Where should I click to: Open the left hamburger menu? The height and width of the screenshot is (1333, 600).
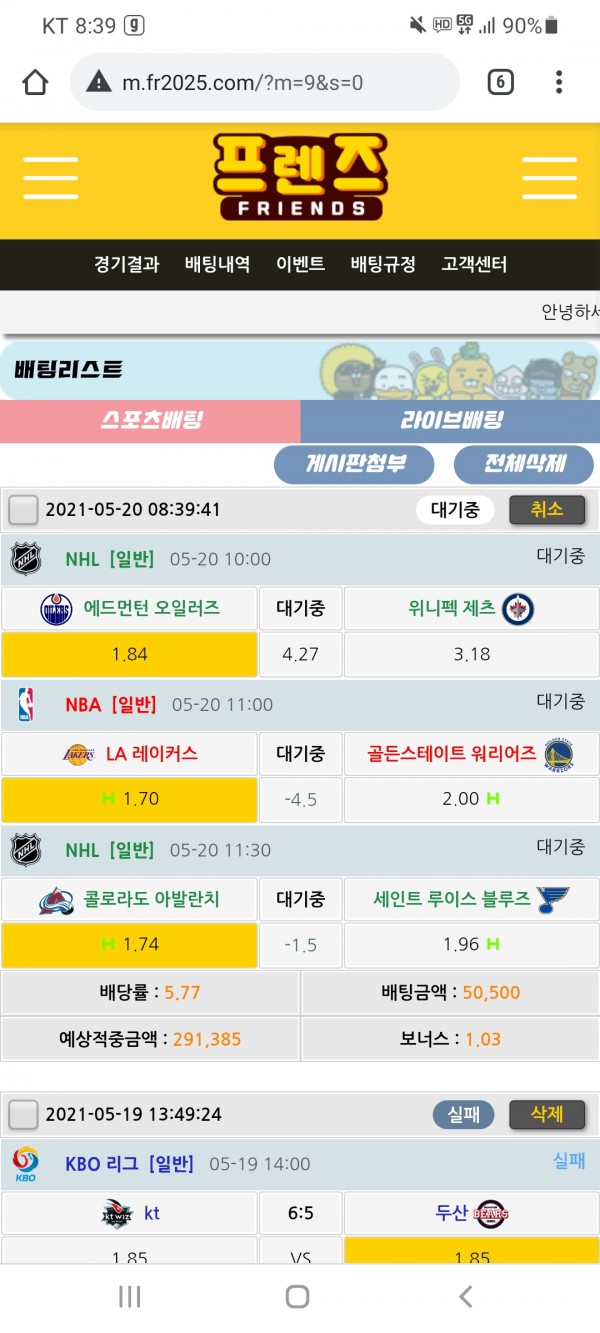click(x=51, y=178)
